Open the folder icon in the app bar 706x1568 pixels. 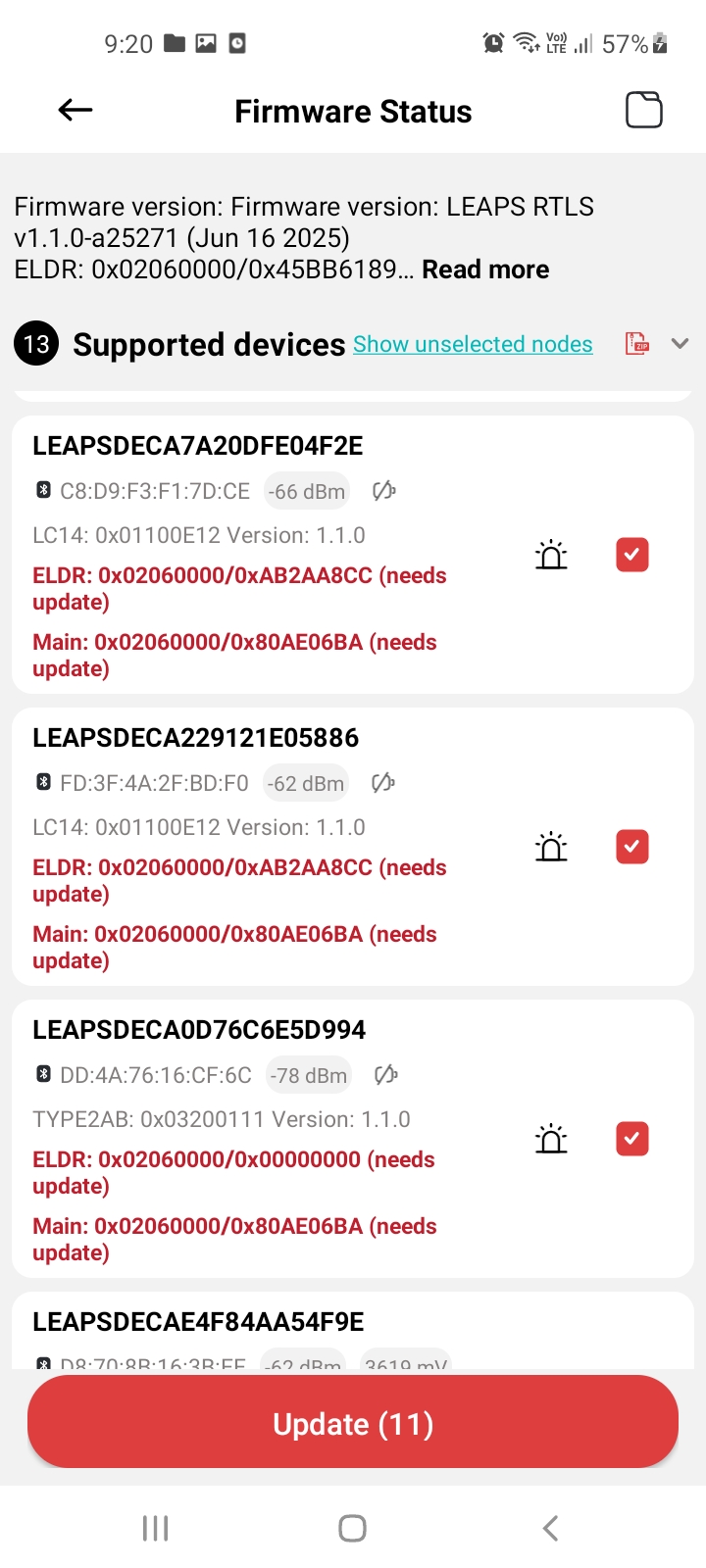[x=644, y=110]
